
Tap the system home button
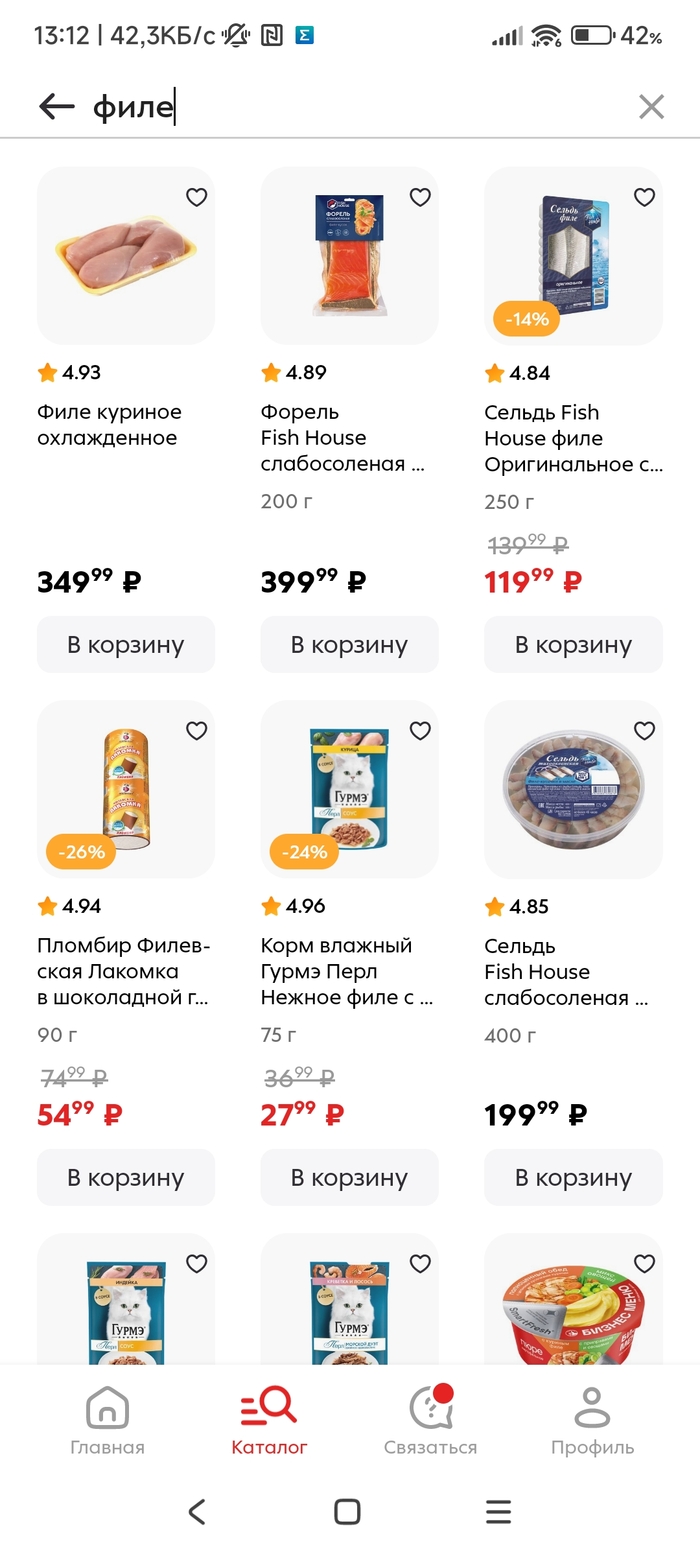[347, 1512]
